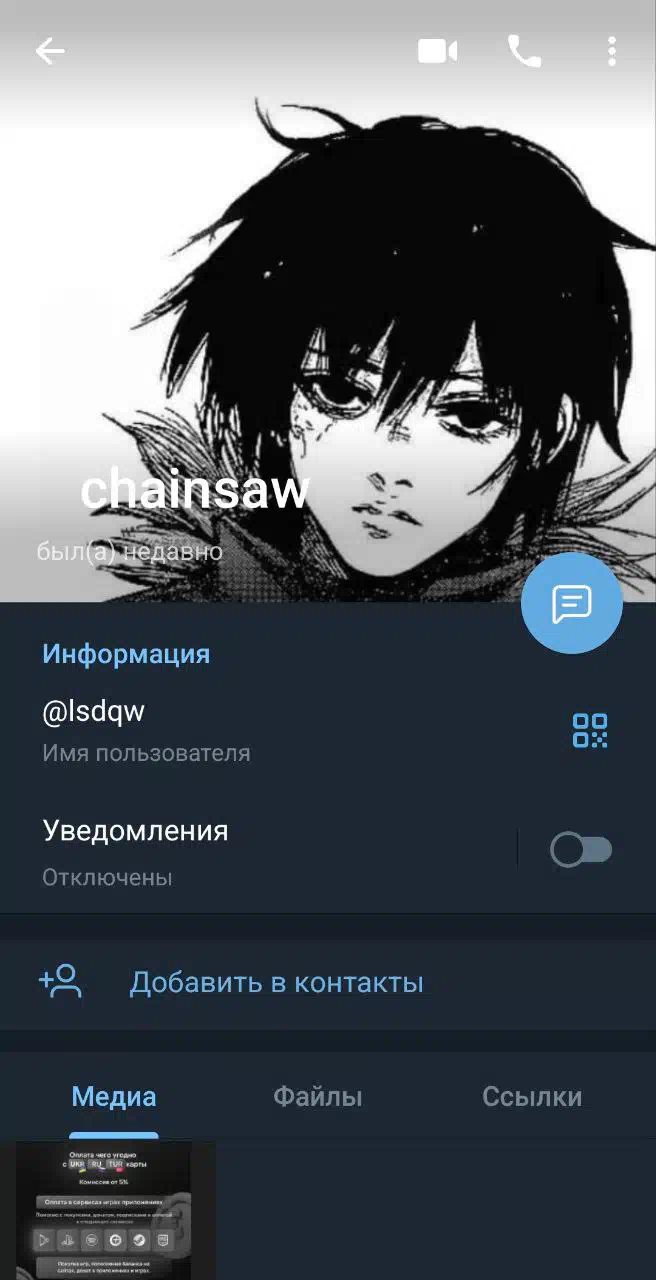View the profile photo in full
The image size is (656, 1280).
pos(328,300)
